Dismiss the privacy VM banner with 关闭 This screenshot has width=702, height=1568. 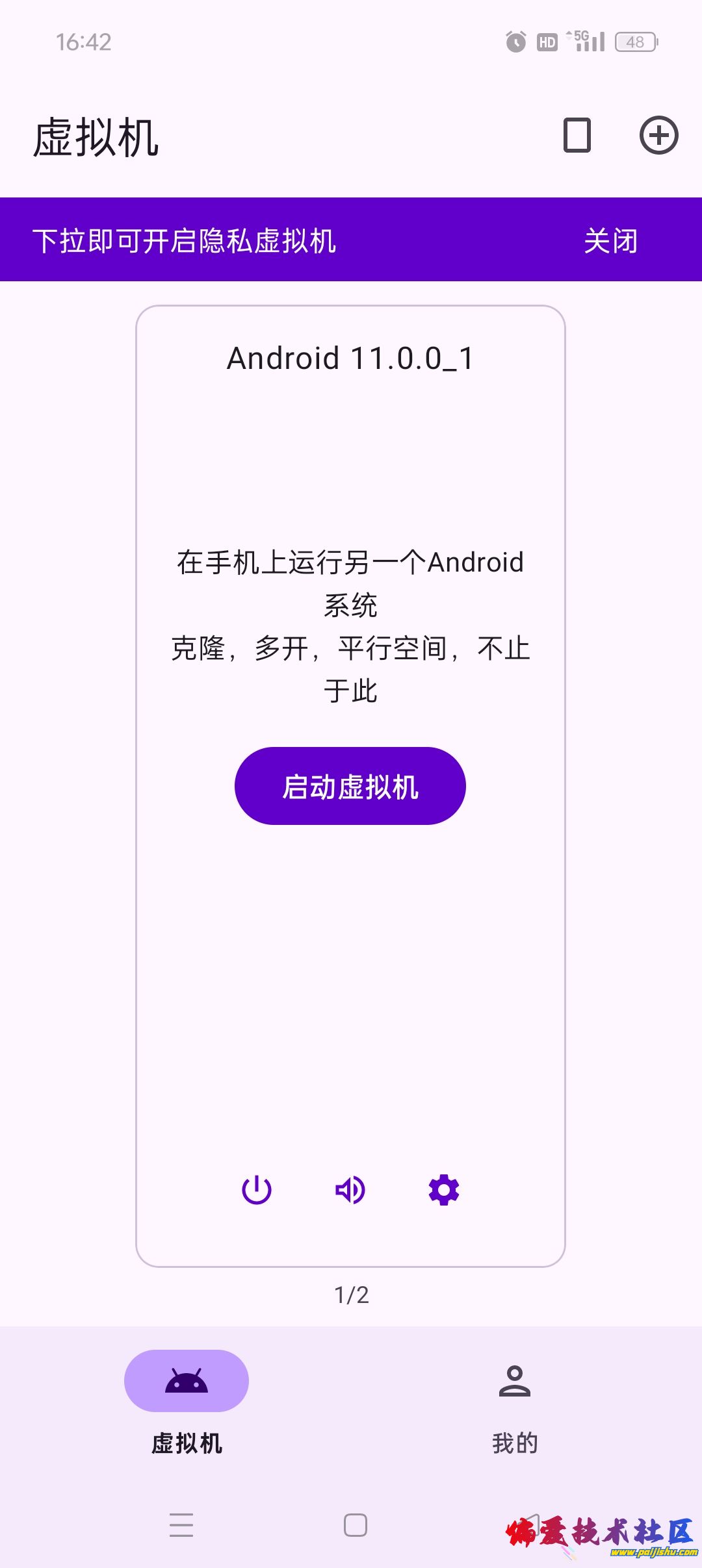point(610,241)
